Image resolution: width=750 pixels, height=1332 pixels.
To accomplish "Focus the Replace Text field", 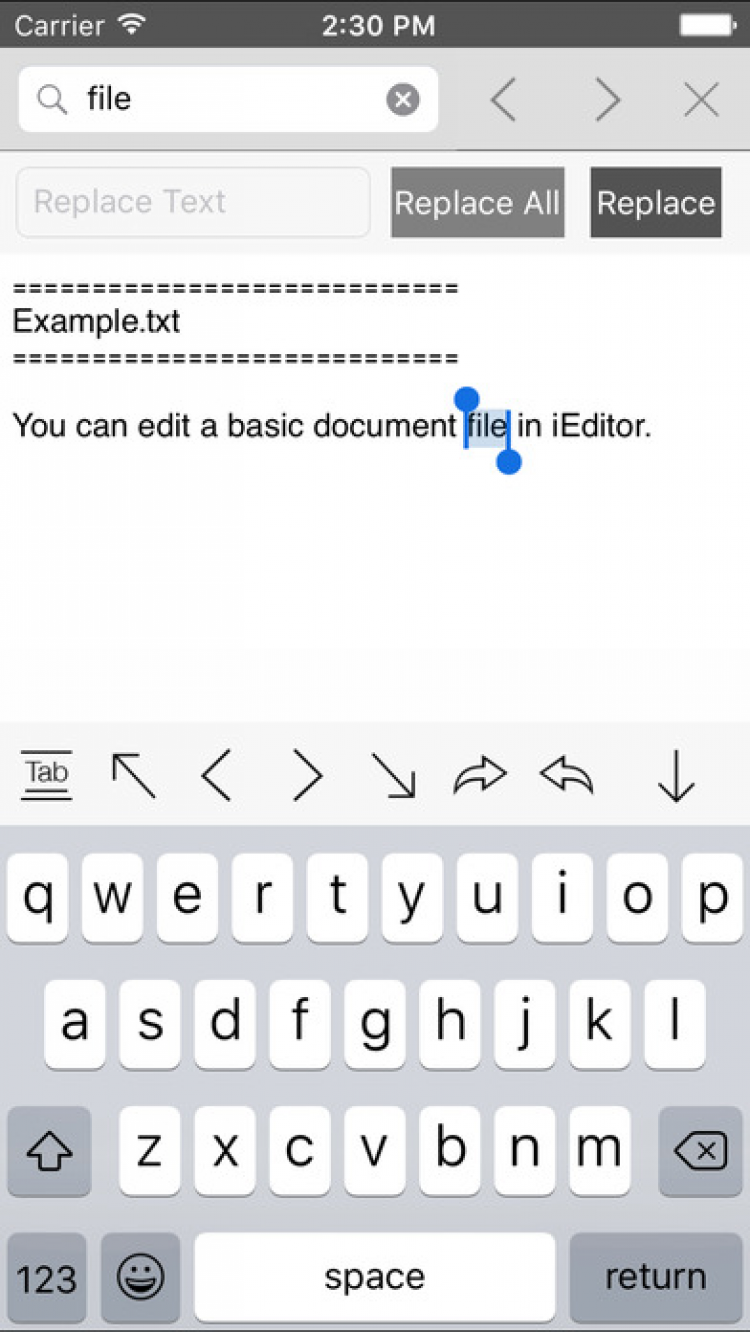I will coord(193,202).
